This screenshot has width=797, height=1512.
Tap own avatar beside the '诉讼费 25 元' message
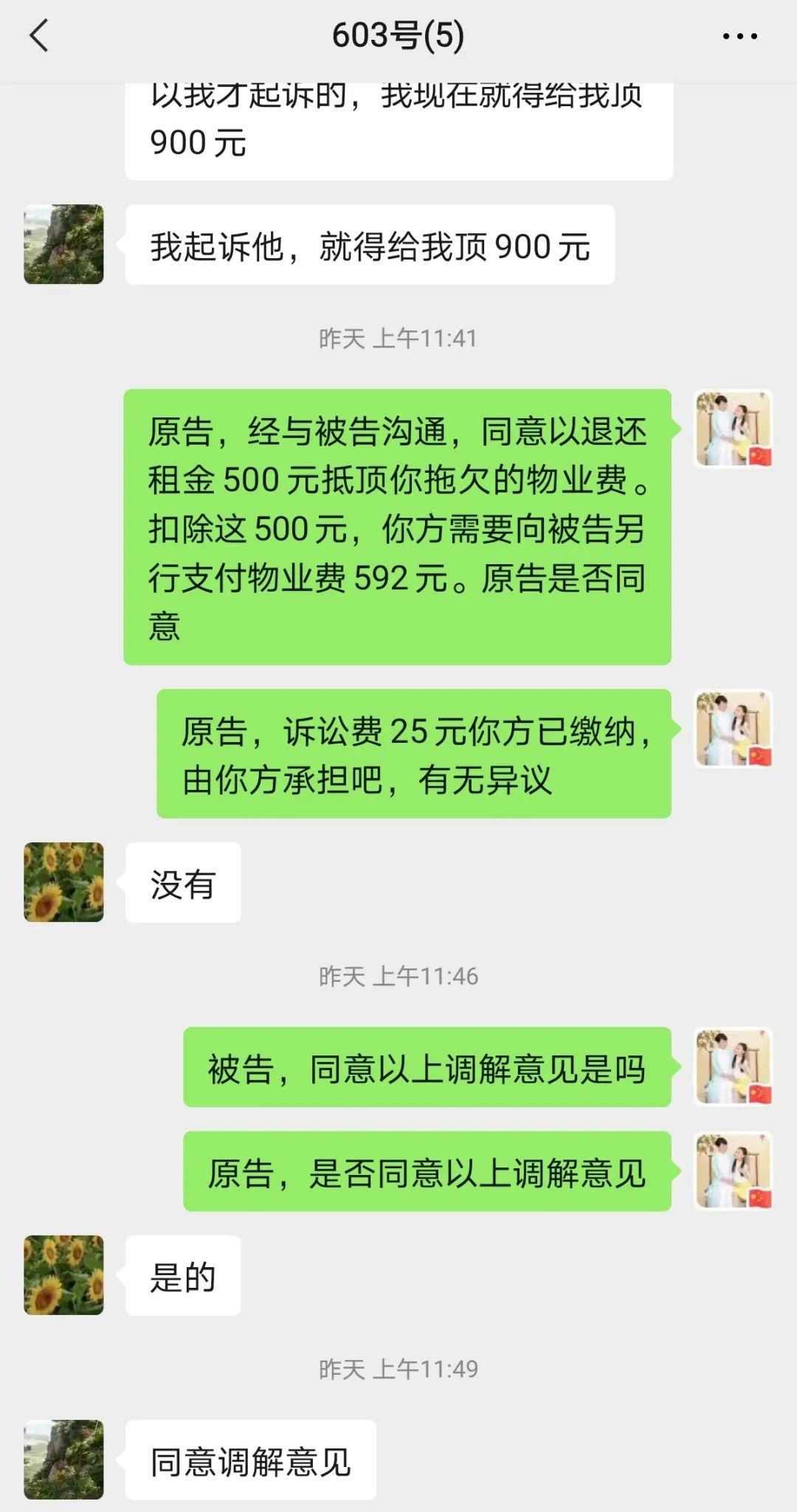coord(733,729)
